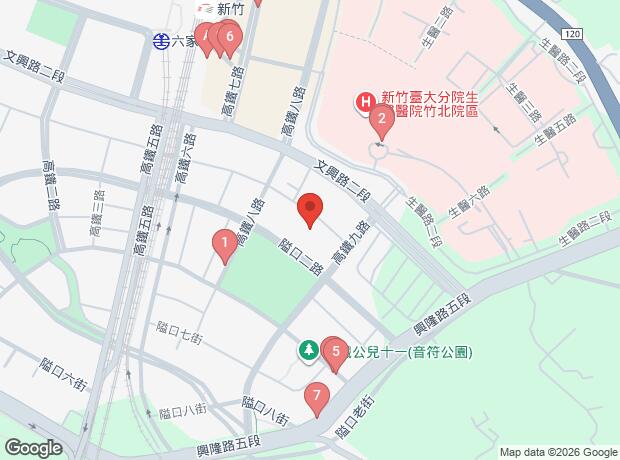Open map marker number 5
Viewport: 620px width, 460px height.
pos(336,351)
